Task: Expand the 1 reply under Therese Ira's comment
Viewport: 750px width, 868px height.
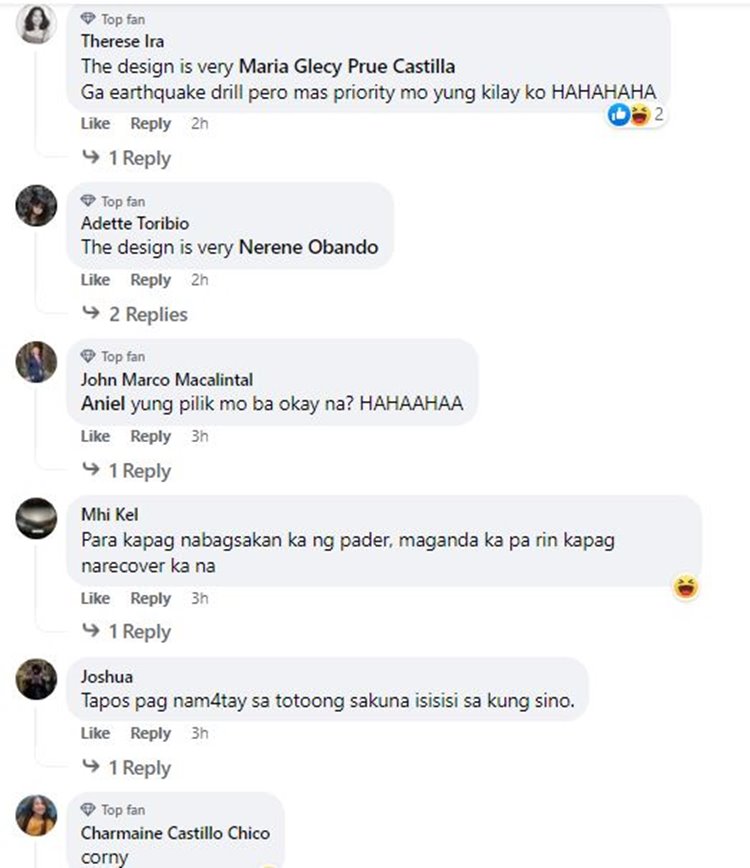Action: (139, 158)
